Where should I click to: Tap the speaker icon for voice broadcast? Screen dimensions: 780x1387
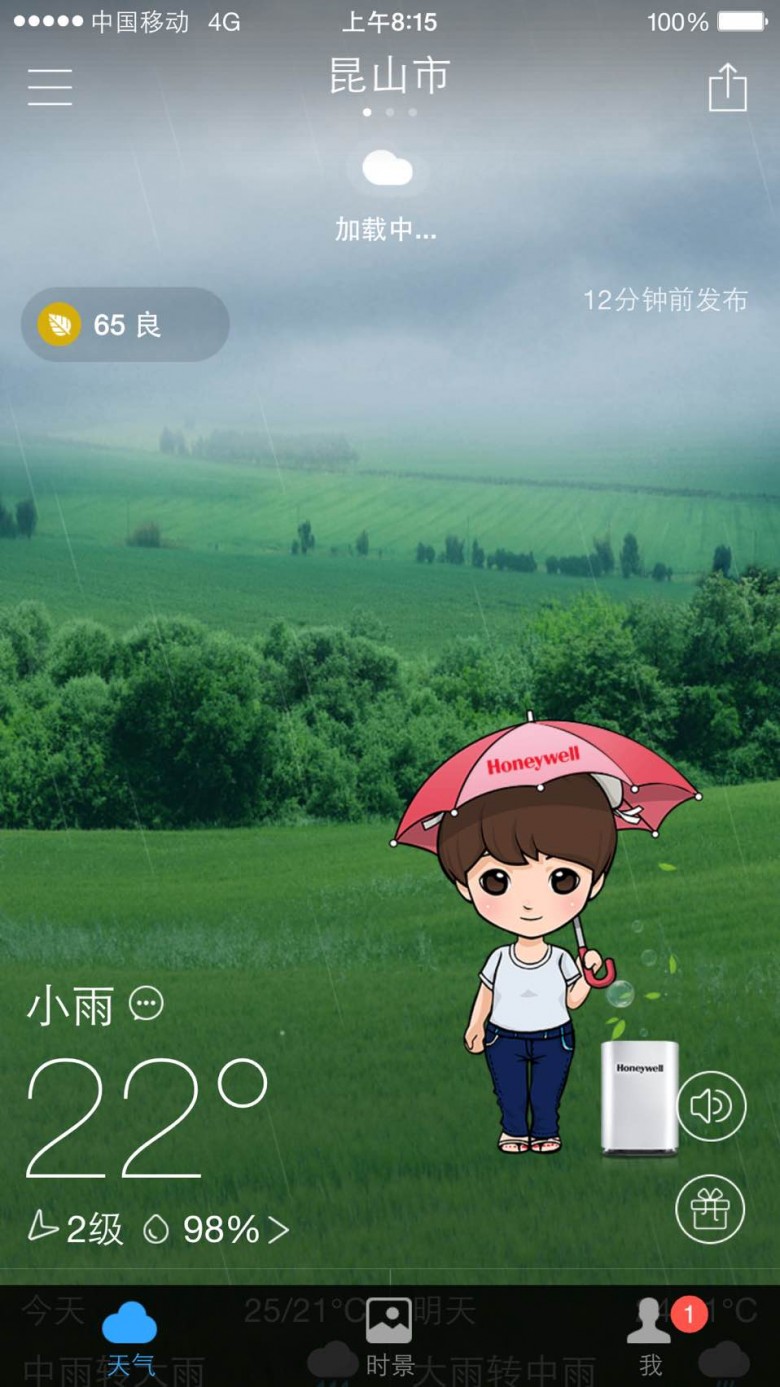click(711, 1106)
